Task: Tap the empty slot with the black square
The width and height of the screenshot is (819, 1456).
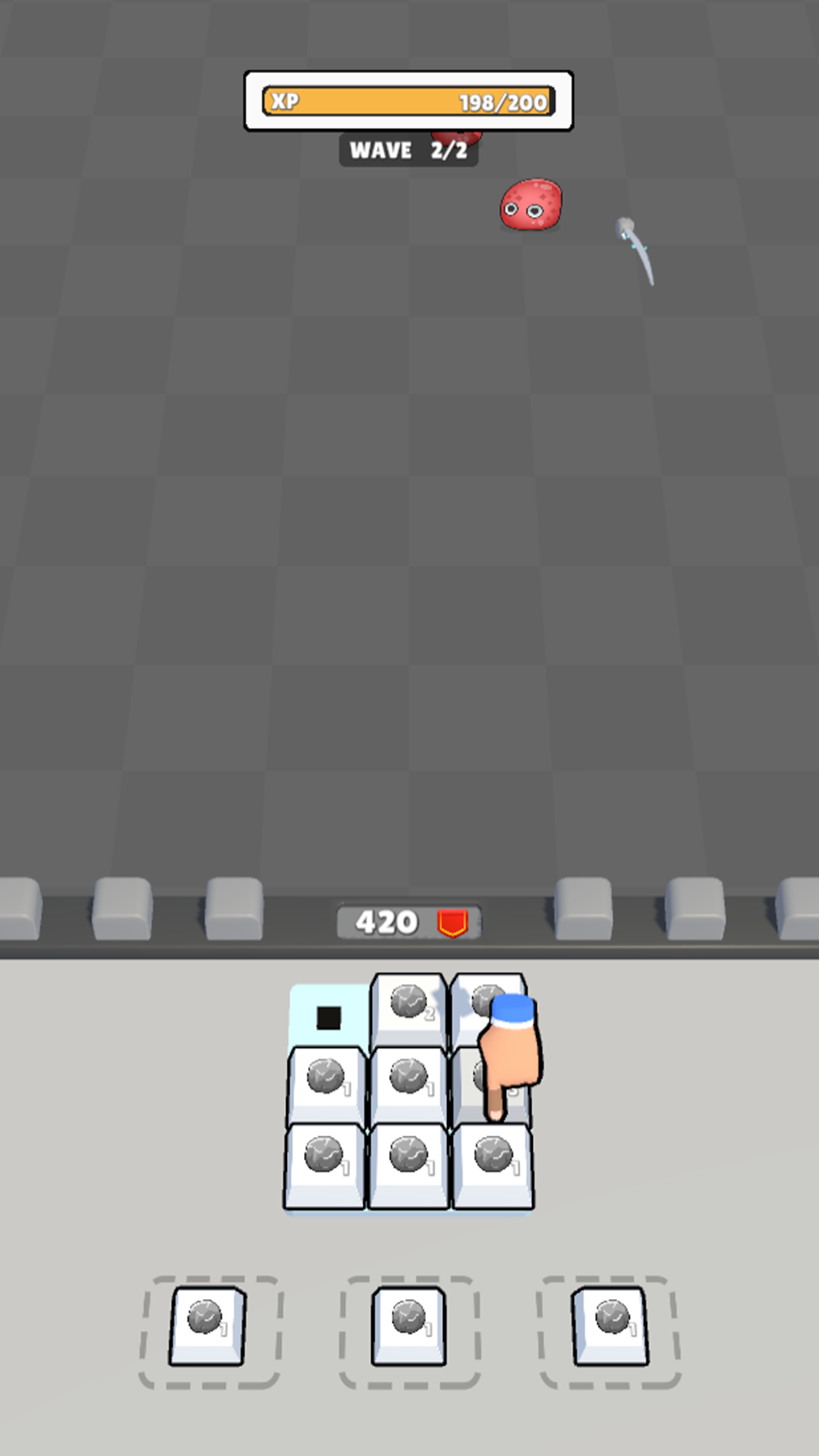Action: click(x=328, y=1017)
